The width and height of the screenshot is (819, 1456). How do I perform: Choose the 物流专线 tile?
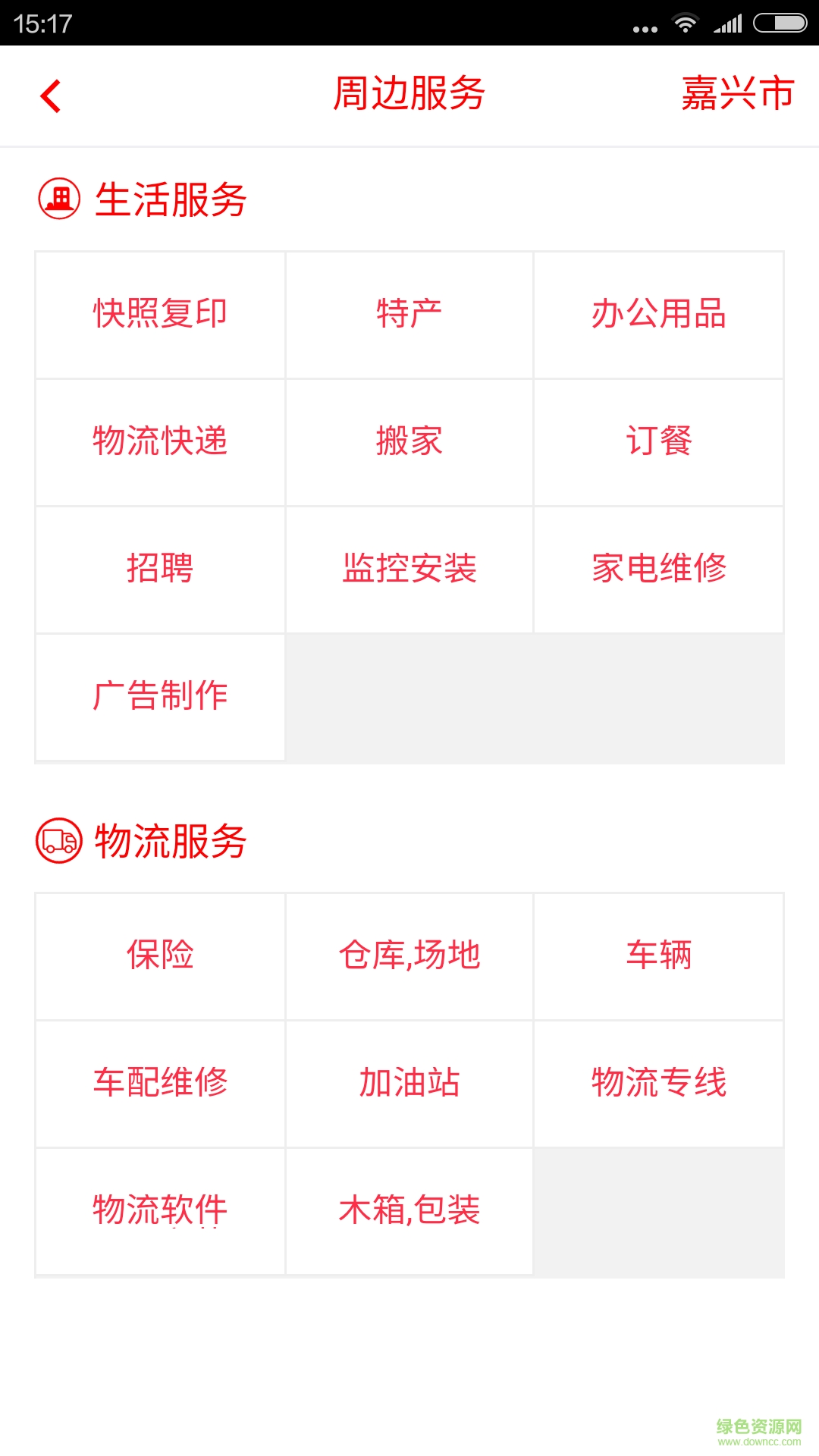point(658,1084)
